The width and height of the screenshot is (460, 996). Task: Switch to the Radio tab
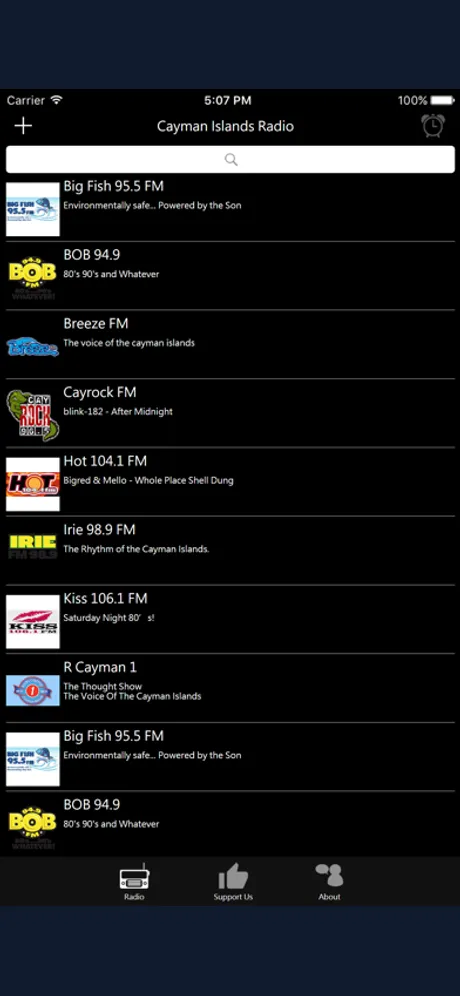tap(134, 882)
